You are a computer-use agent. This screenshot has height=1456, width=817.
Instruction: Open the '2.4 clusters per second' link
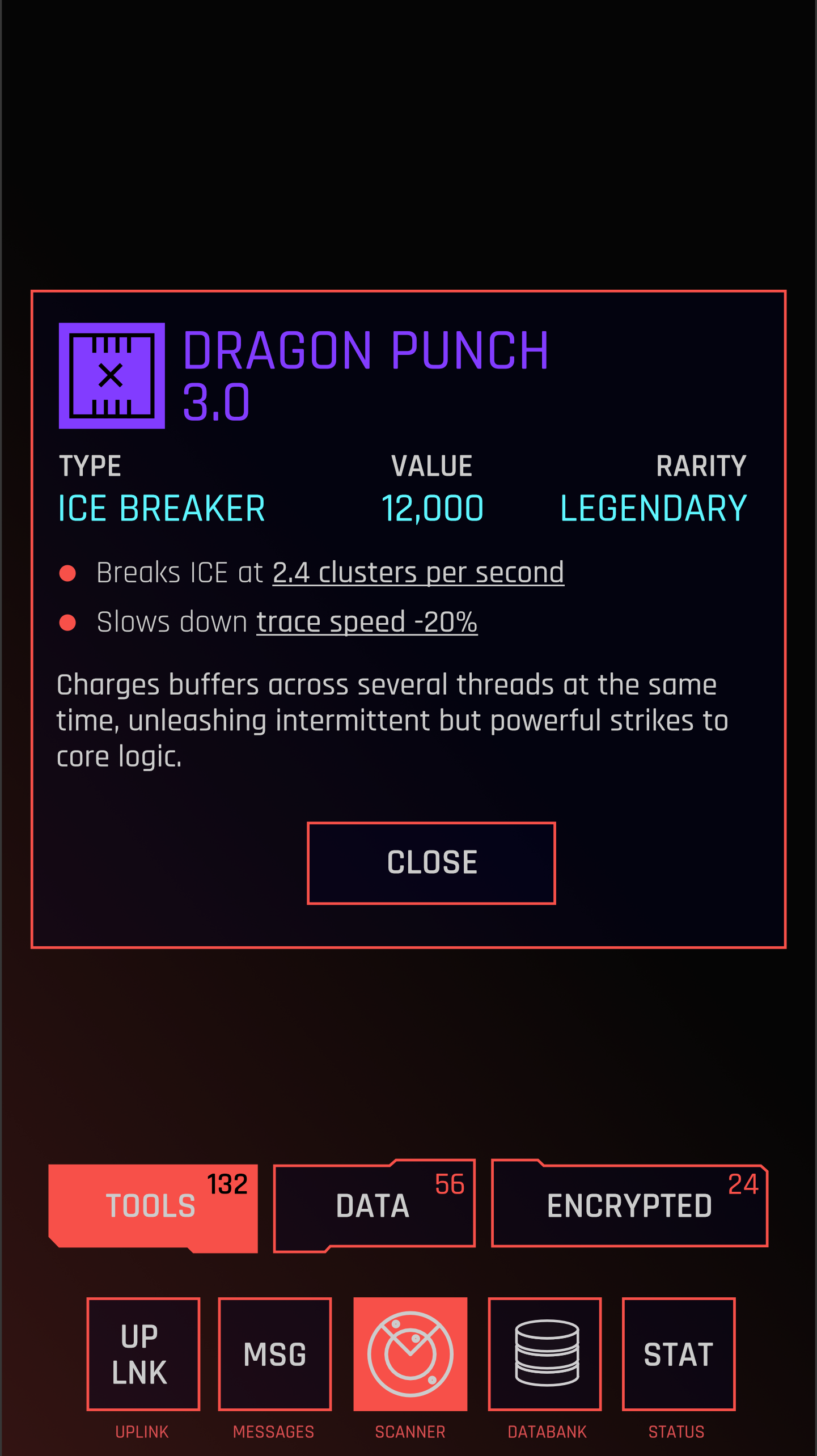tap(418, 572)
